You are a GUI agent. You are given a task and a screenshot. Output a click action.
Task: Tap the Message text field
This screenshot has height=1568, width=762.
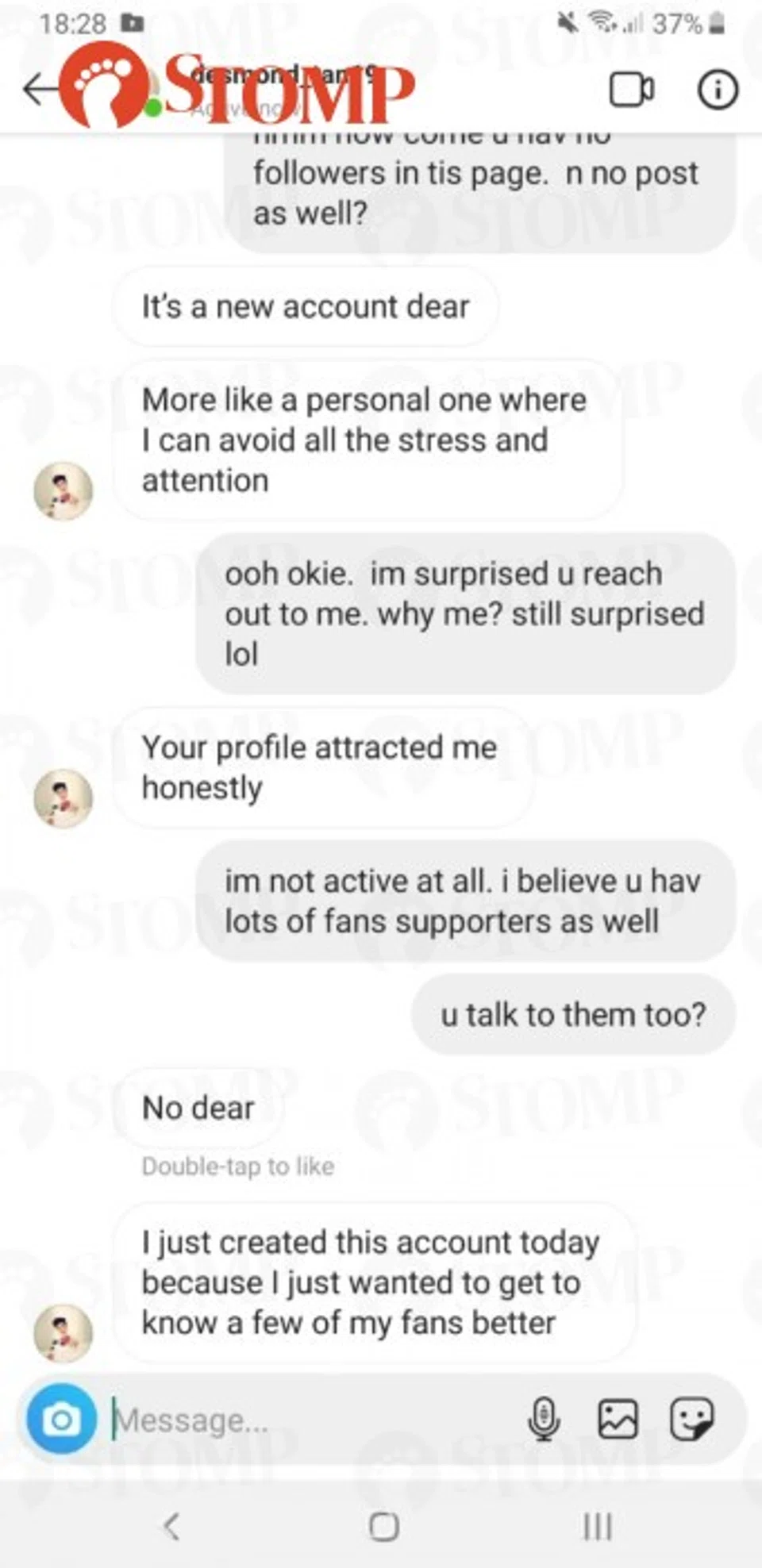(310, 1420)
